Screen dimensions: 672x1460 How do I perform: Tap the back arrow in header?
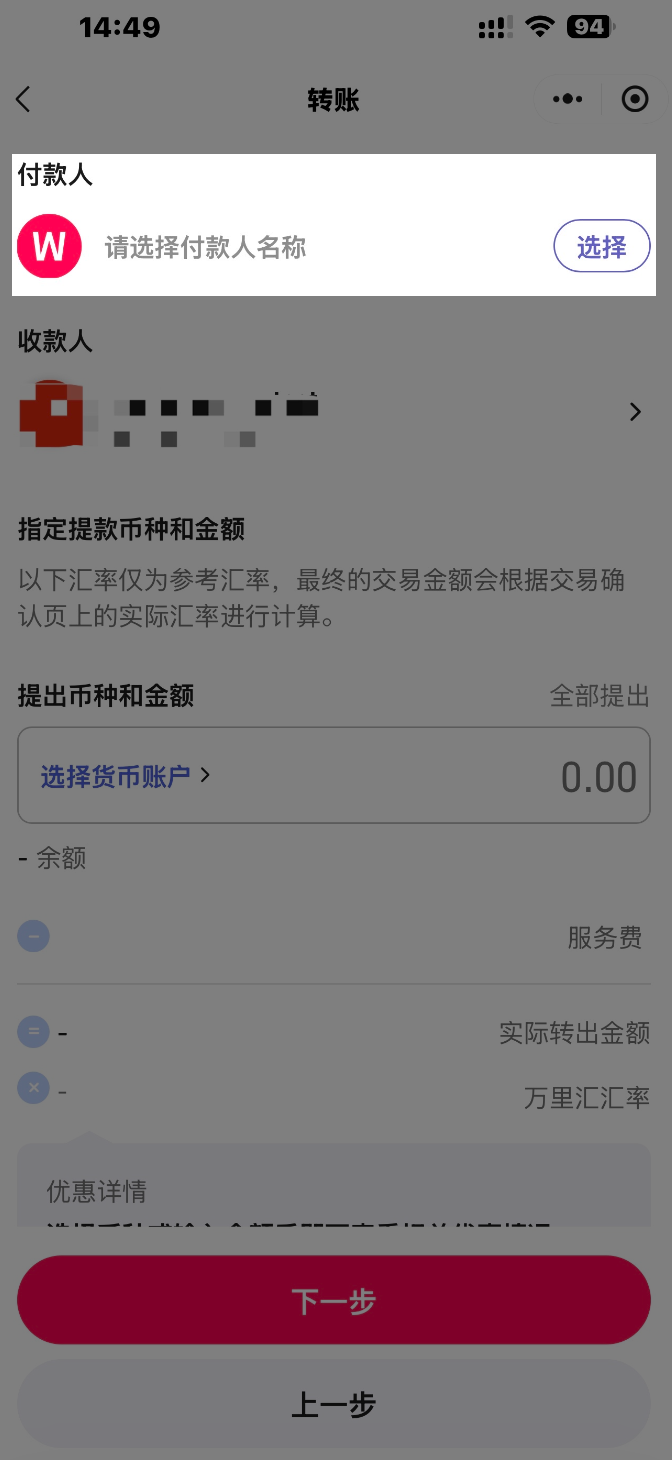[24, 100]
